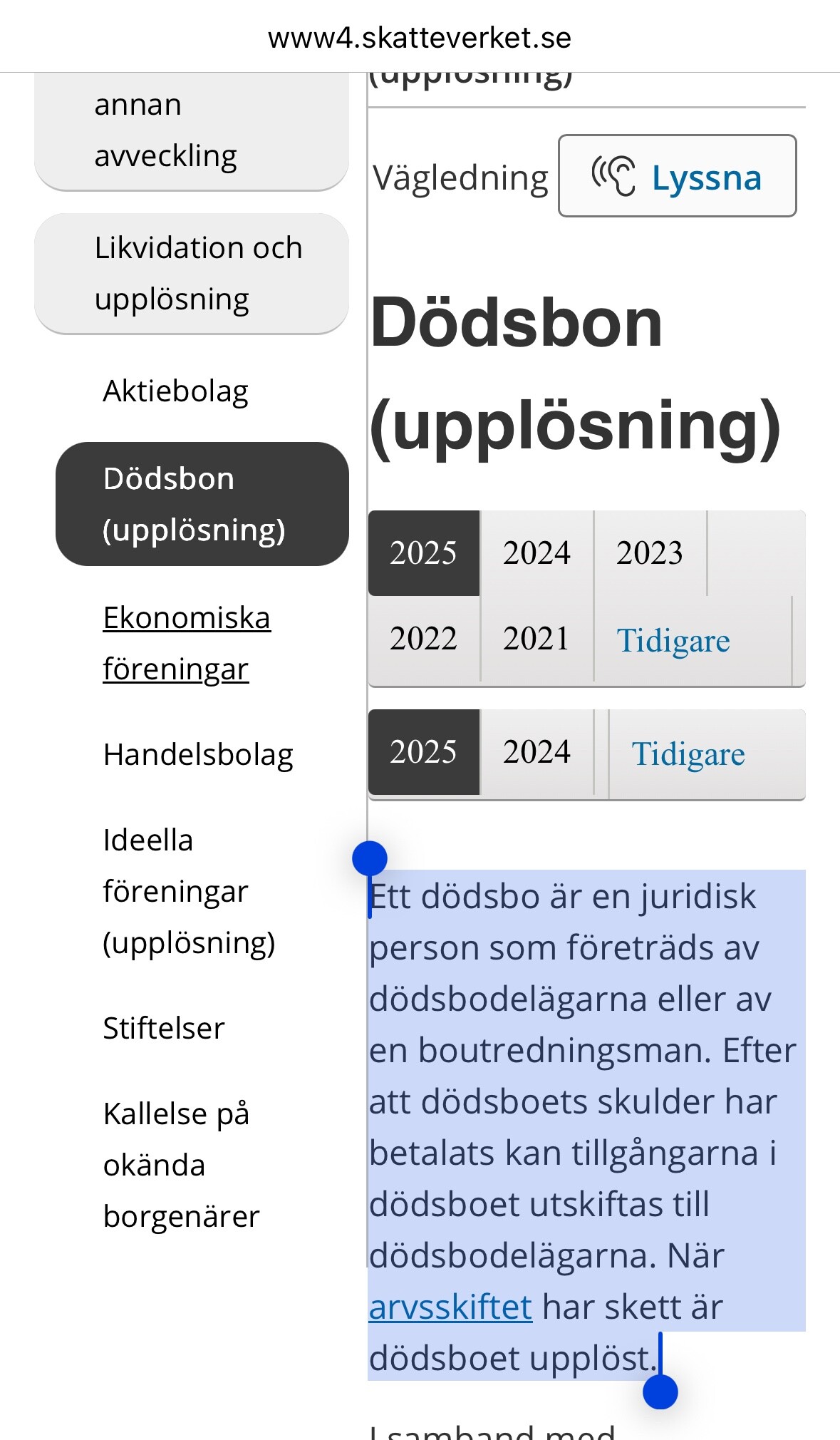Select the 2022 year tab
The image size is (840, 1440).
423,639
